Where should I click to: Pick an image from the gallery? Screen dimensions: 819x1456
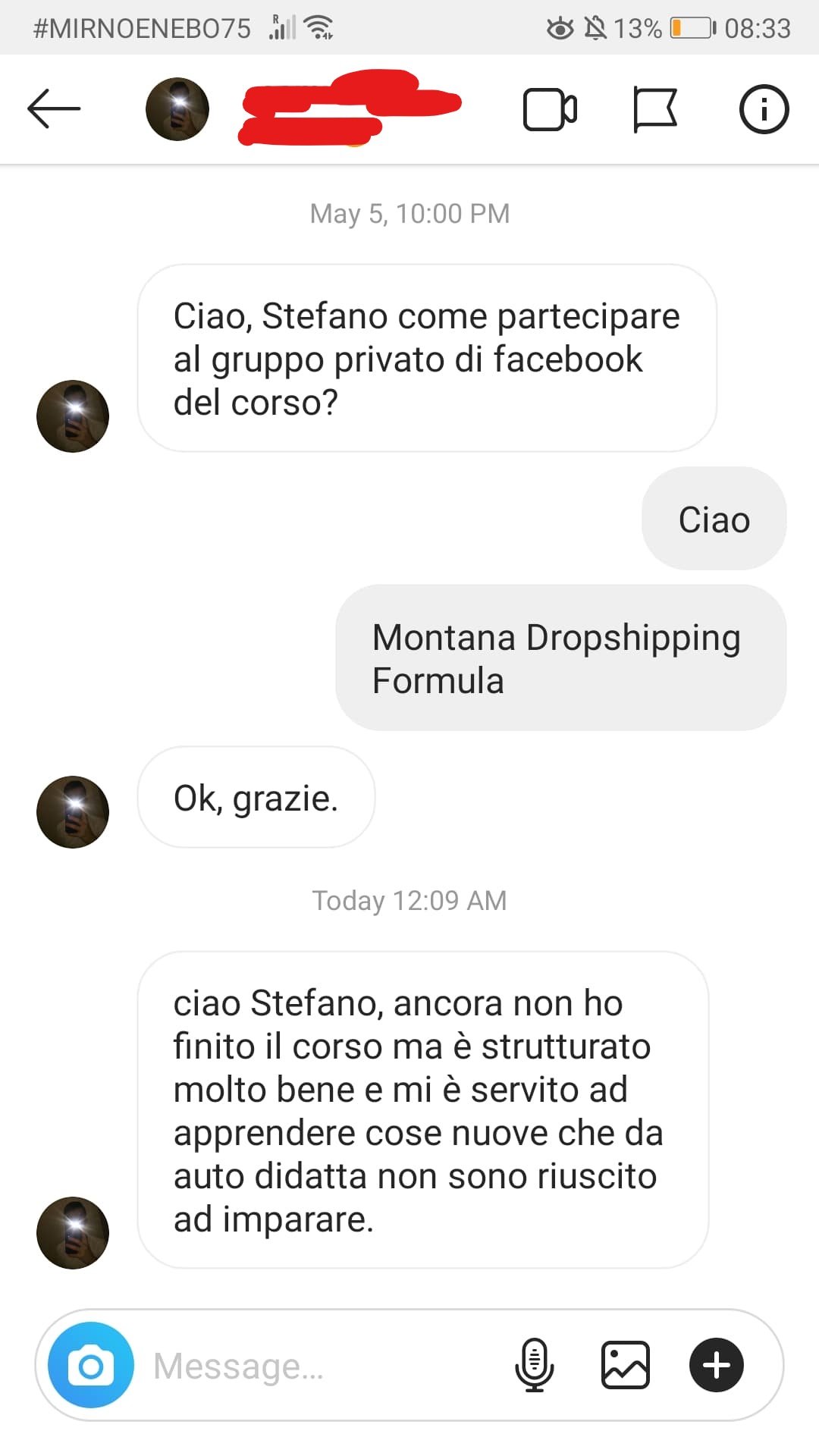[626, 1365]
